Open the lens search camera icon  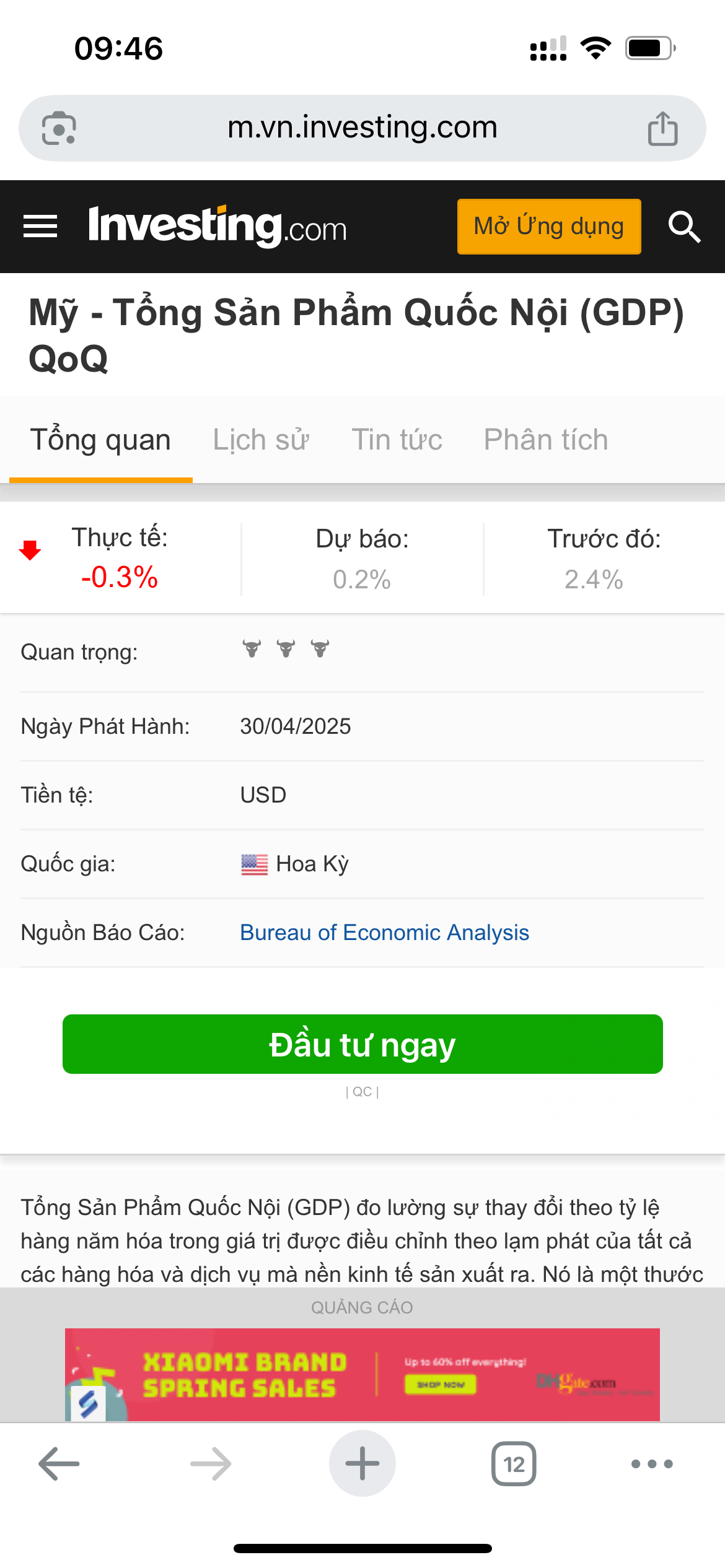(59, 129)
